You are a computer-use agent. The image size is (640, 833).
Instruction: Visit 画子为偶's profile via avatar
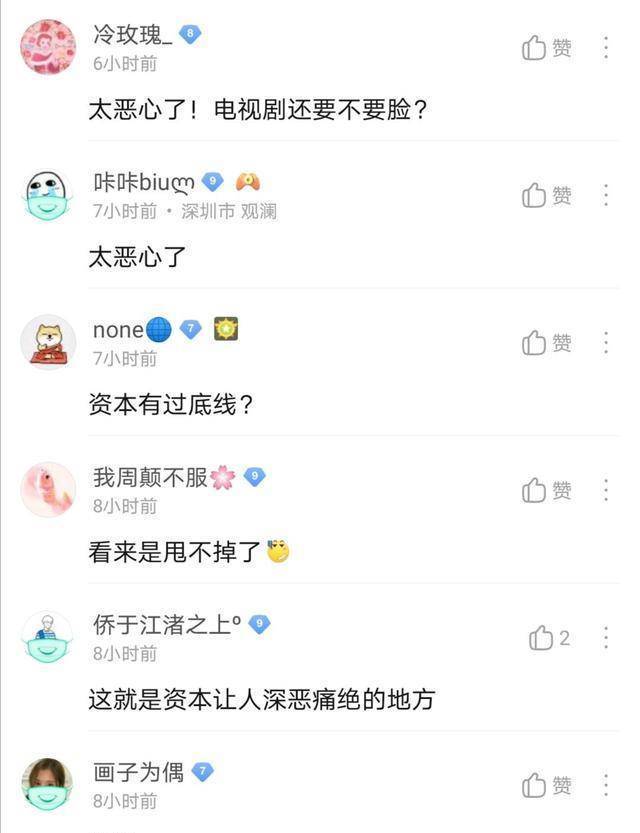(x=48, y=785)
